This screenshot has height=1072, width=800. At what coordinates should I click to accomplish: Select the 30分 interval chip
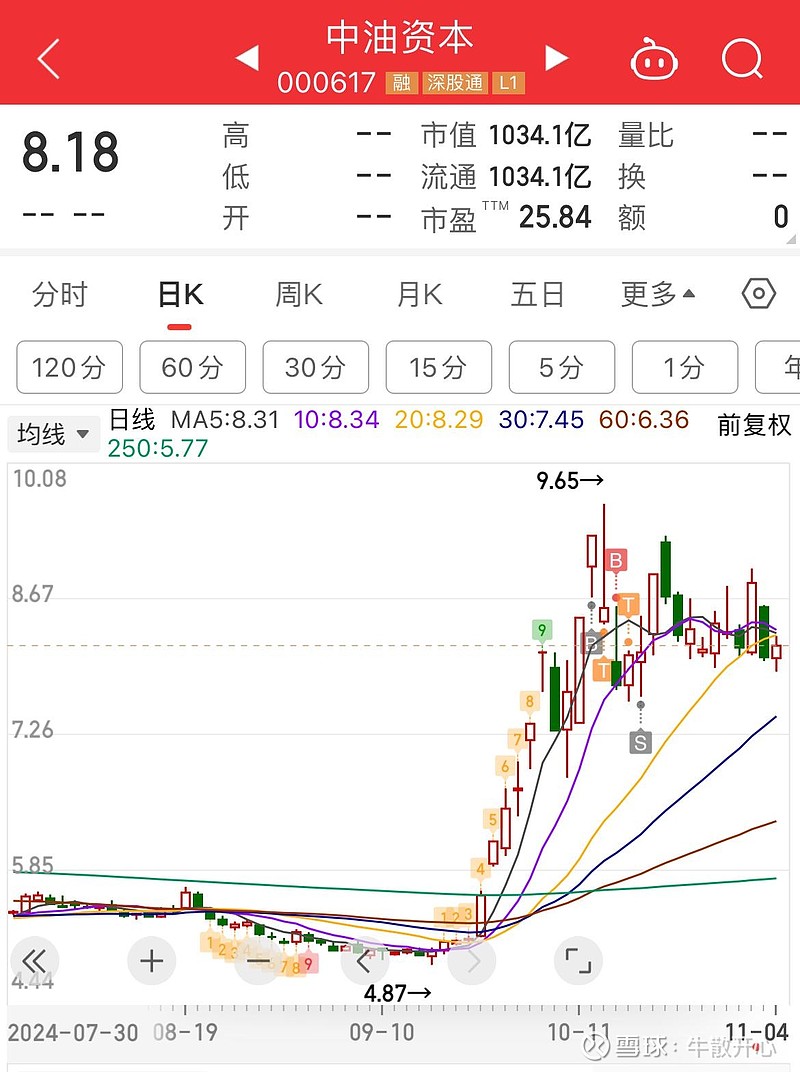(x=315, y=367)
